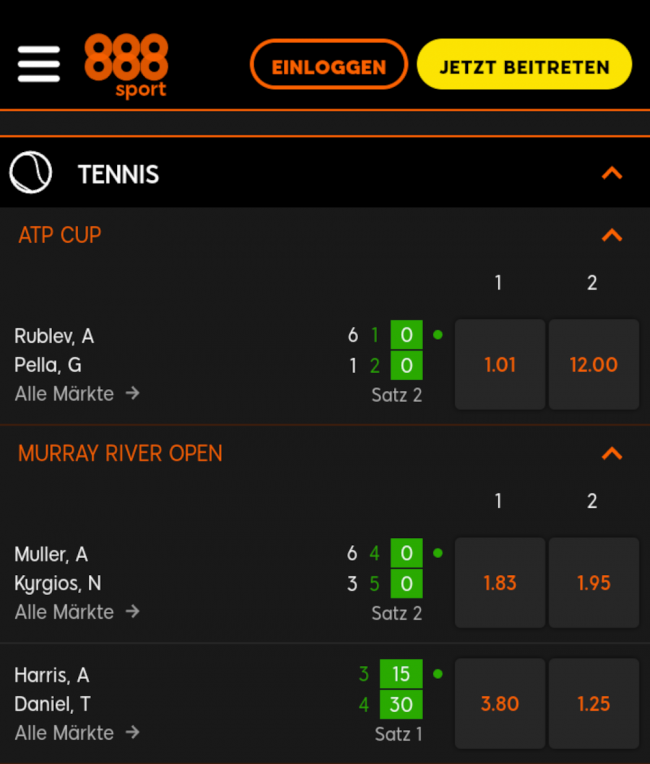Collapse the Tennis section

[612, 174]
